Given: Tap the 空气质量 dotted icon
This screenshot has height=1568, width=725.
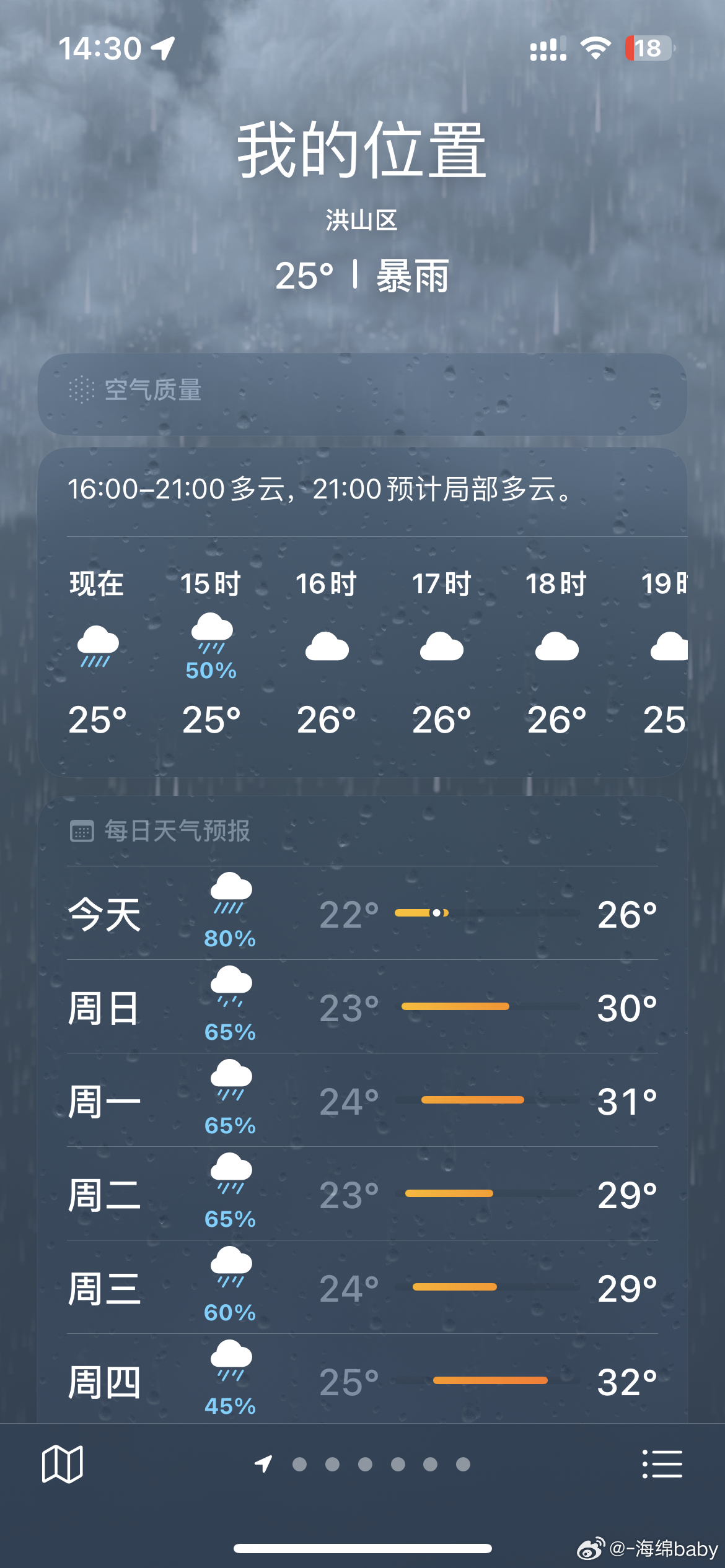Looking at the screenshot, I should tap(81, 390).
